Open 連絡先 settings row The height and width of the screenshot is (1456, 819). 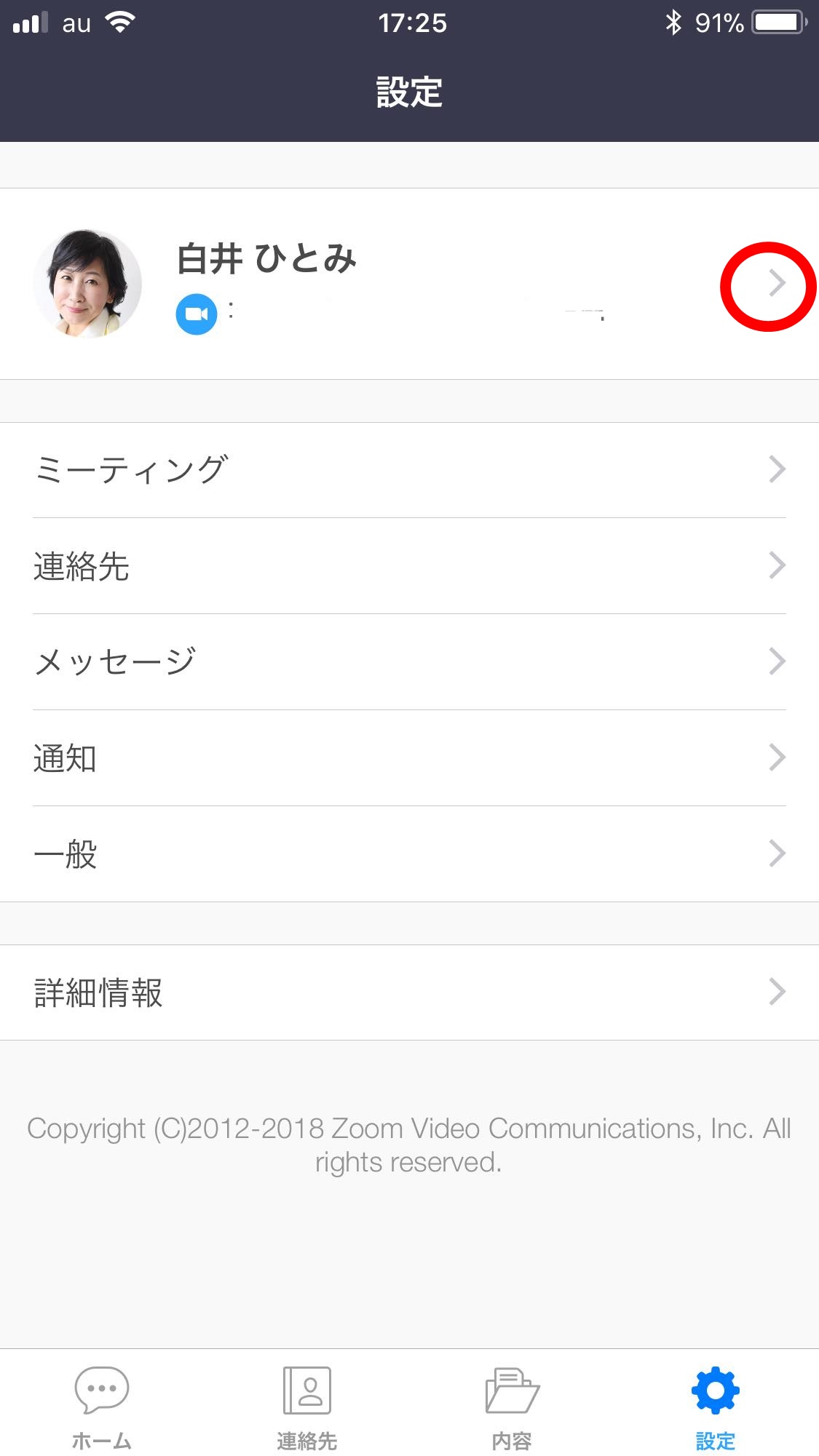point(408,566)
